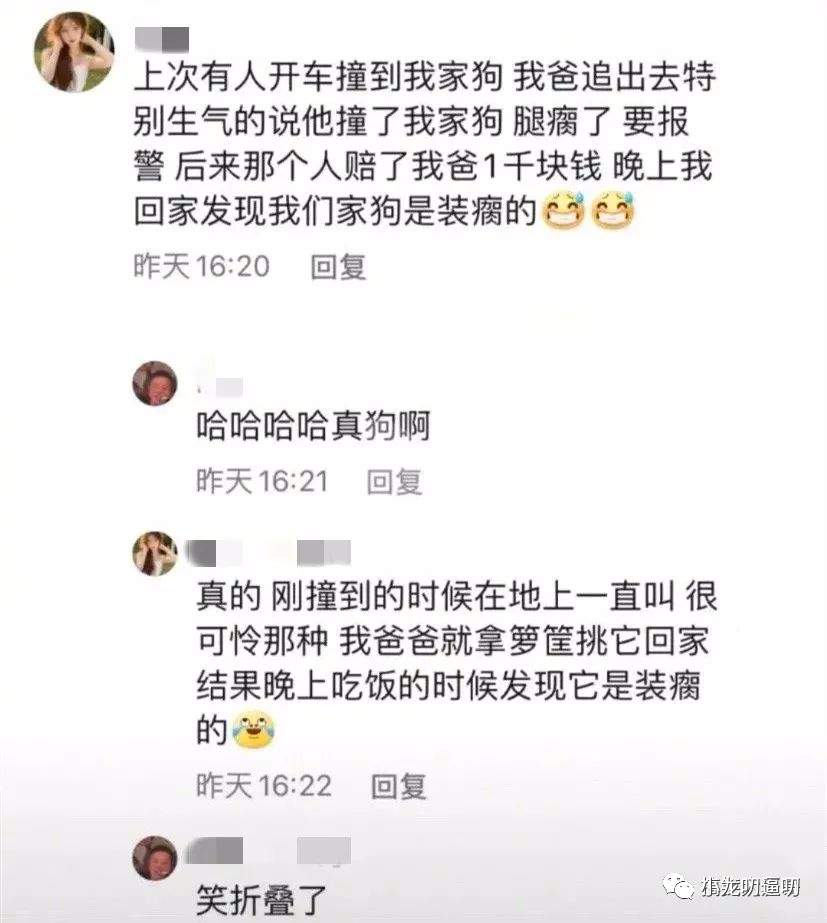Open profile avatar of the 上次有人开车 commenter

point(73,52)
